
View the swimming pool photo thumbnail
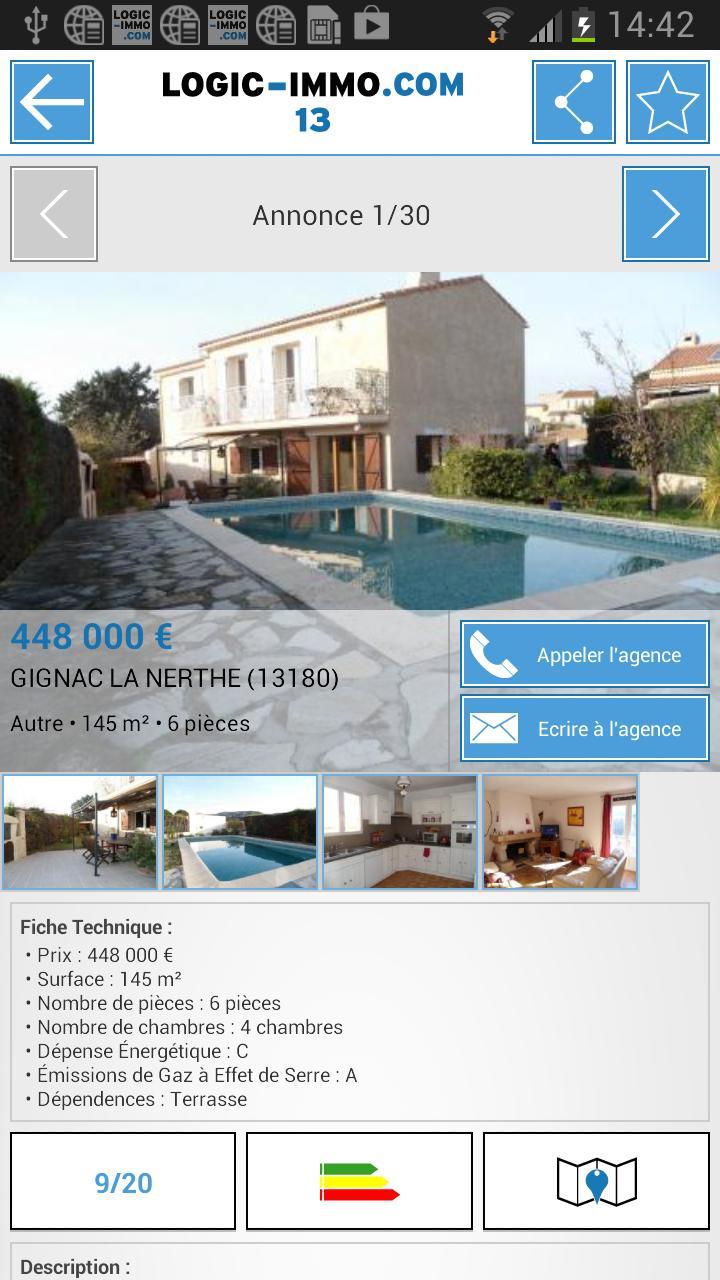coord(240,832)
